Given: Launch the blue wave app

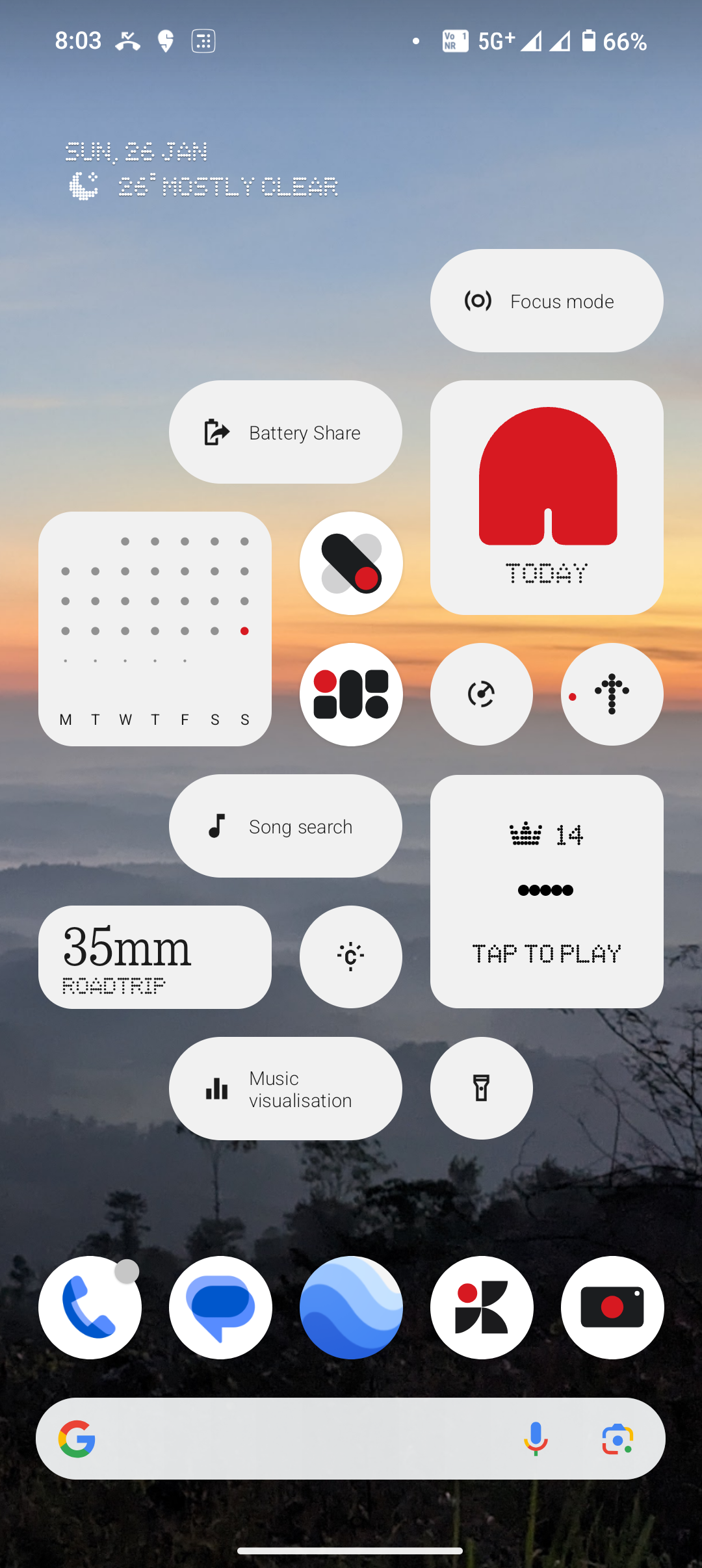Looking at the screenshot, I should (351, 1307).
